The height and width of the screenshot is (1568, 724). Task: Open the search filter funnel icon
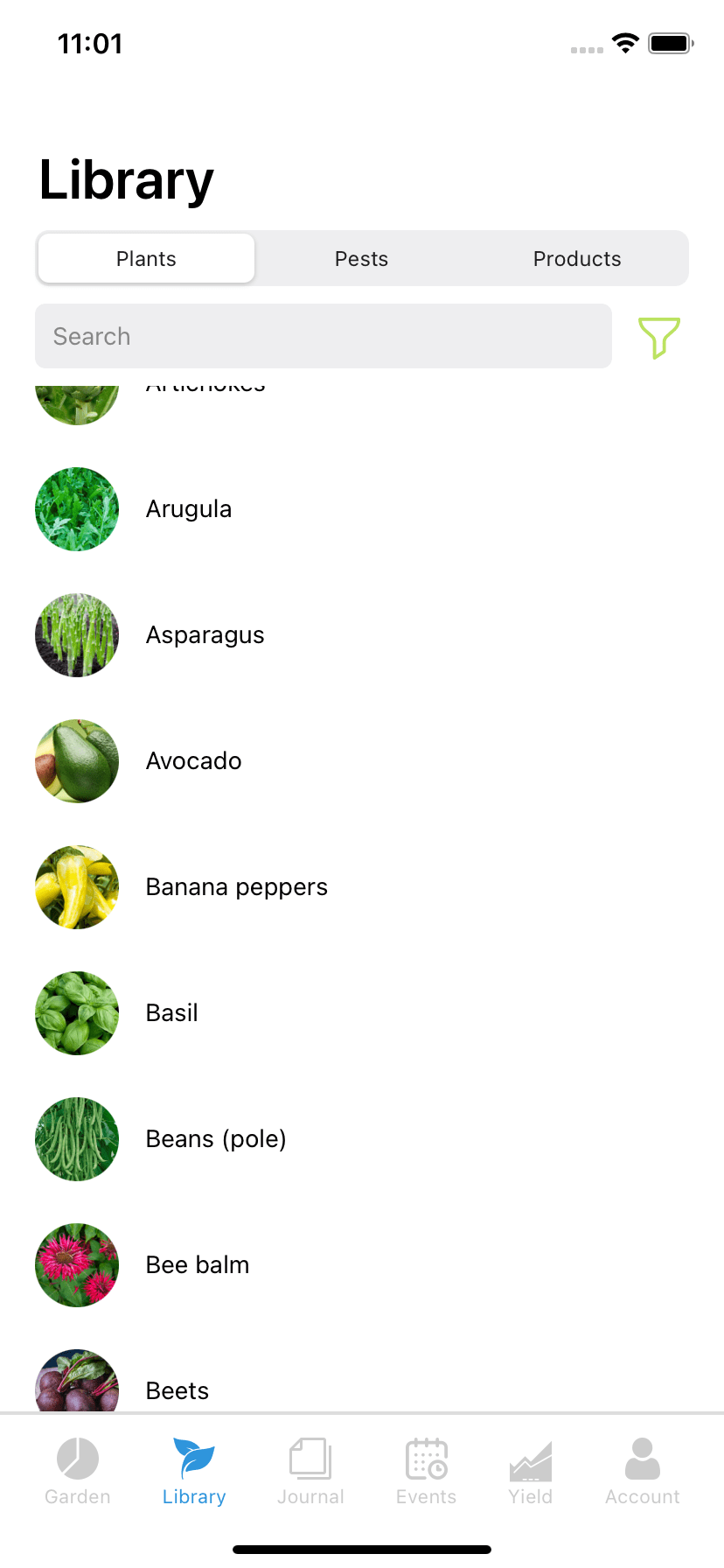pyautogui.click(x=660, y=336)
